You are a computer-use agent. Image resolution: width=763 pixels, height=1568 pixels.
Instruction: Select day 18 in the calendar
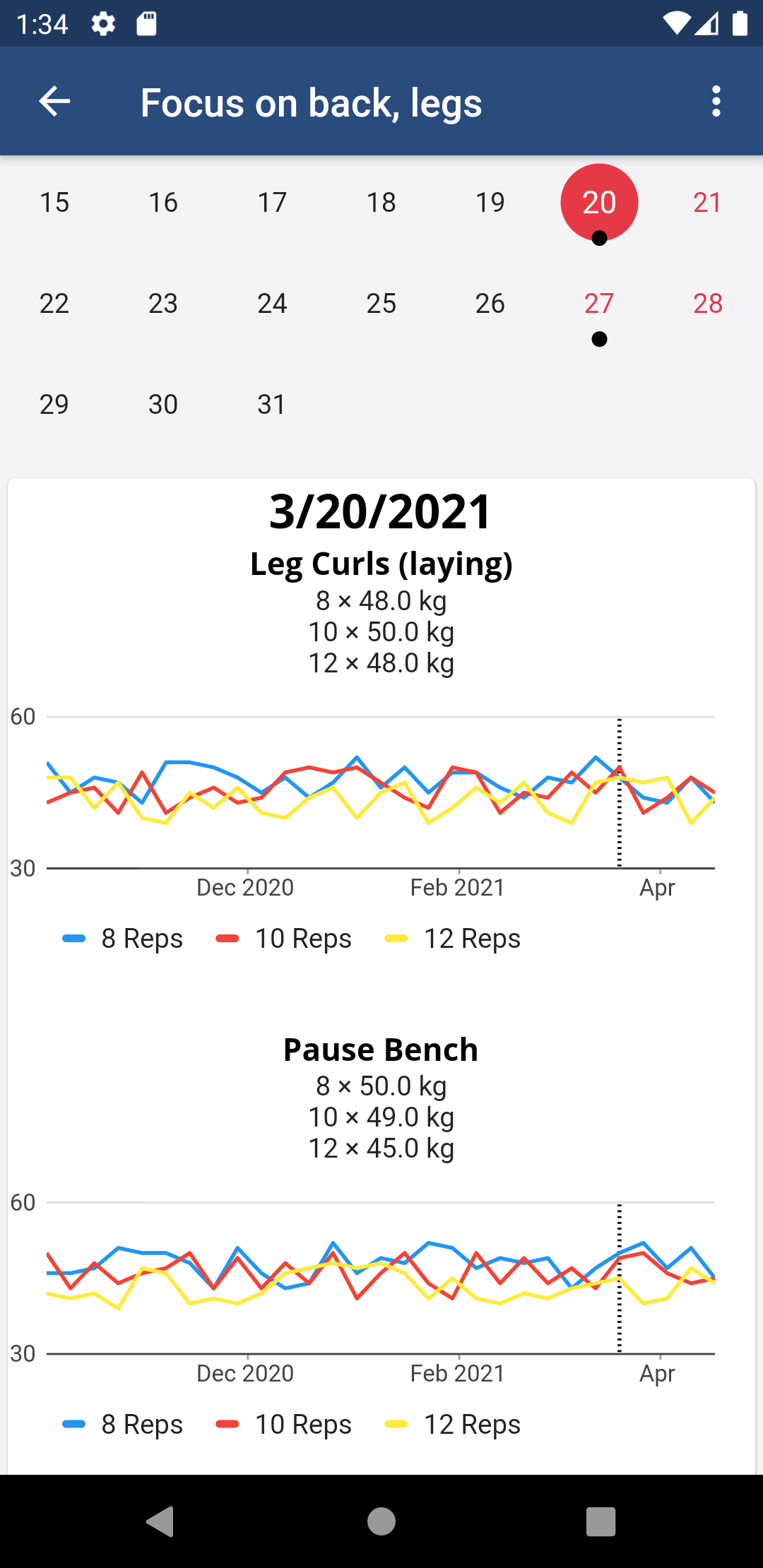pos(381,203)
